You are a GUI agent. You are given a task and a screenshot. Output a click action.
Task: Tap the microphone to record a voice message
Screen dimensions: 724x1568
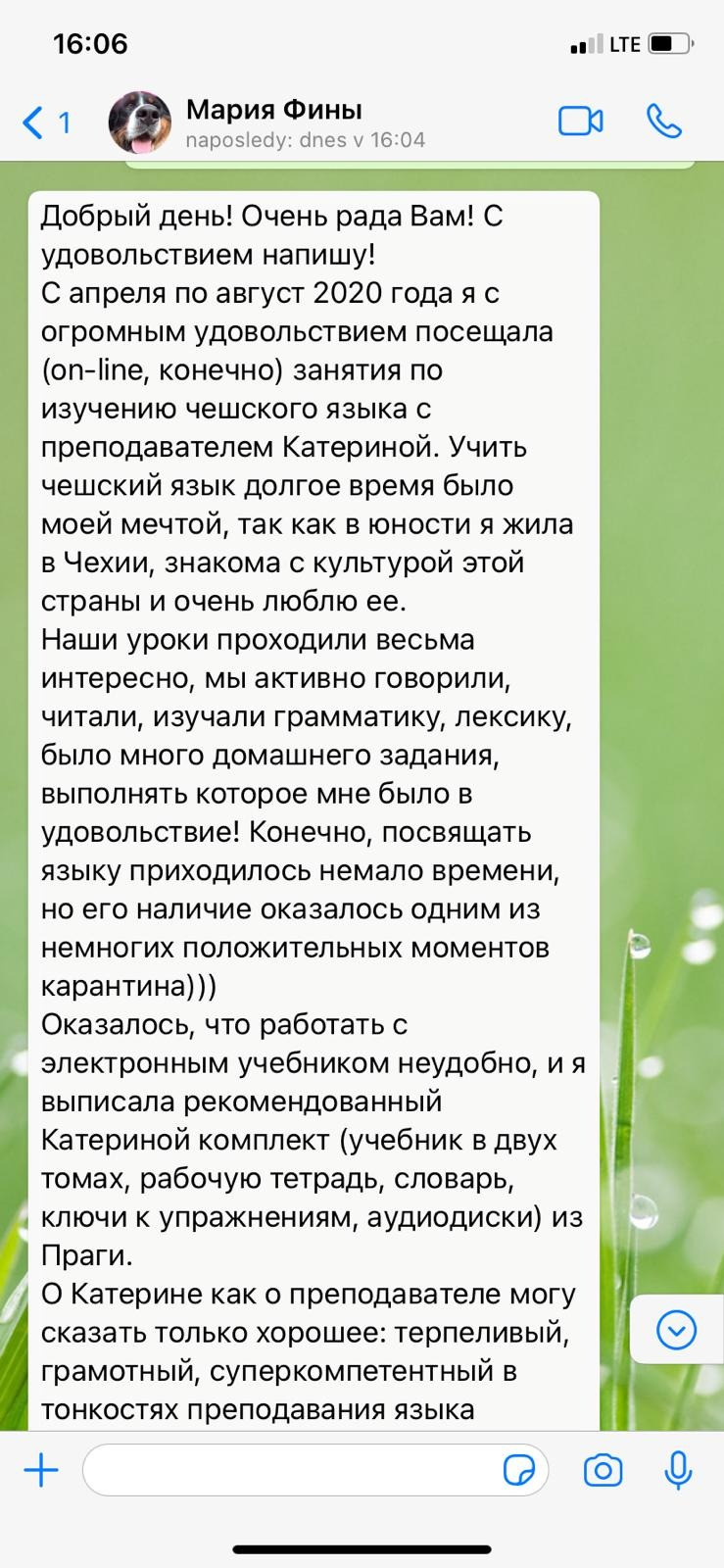(678, 1470)
